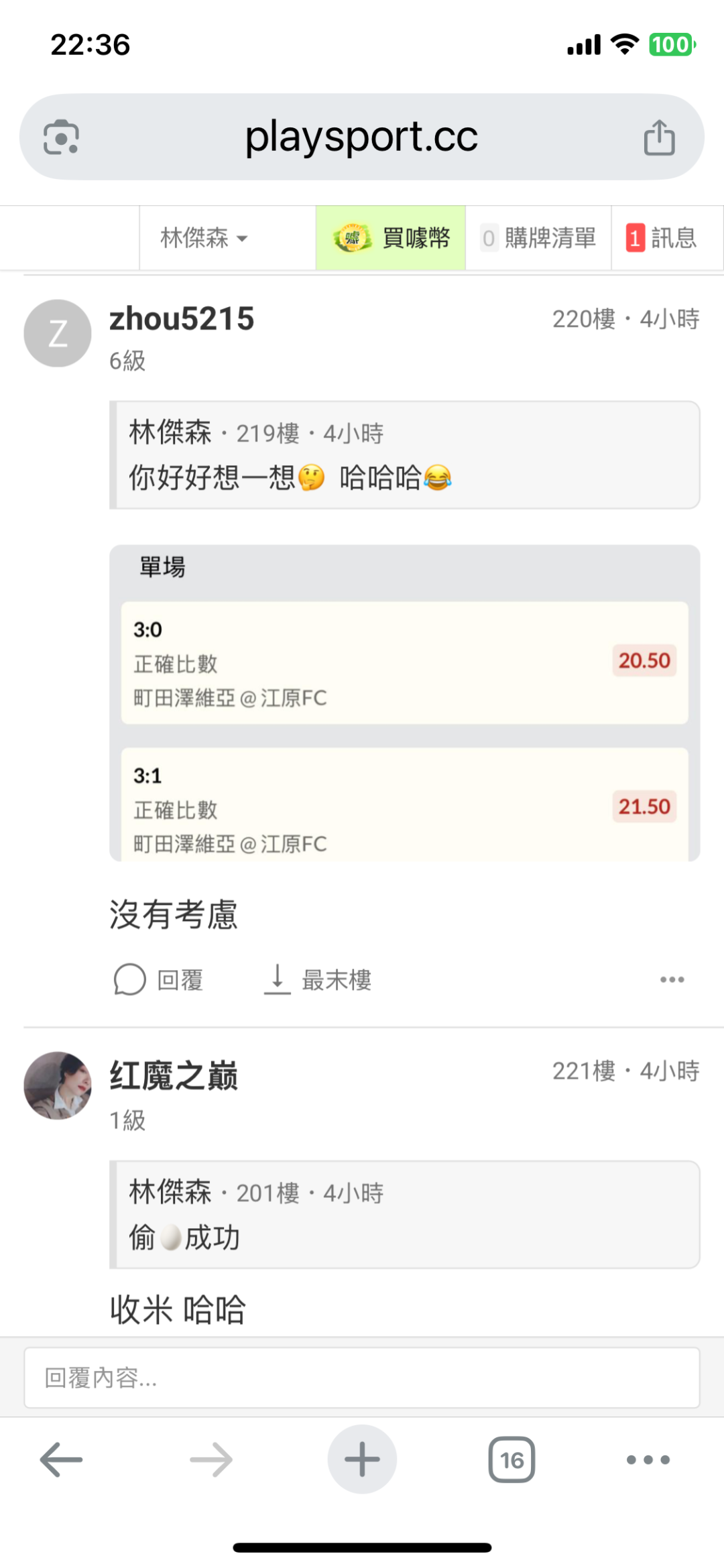Share this page from the address bar
This screenshot has width=724, height=1568.
tap(659, 137)
